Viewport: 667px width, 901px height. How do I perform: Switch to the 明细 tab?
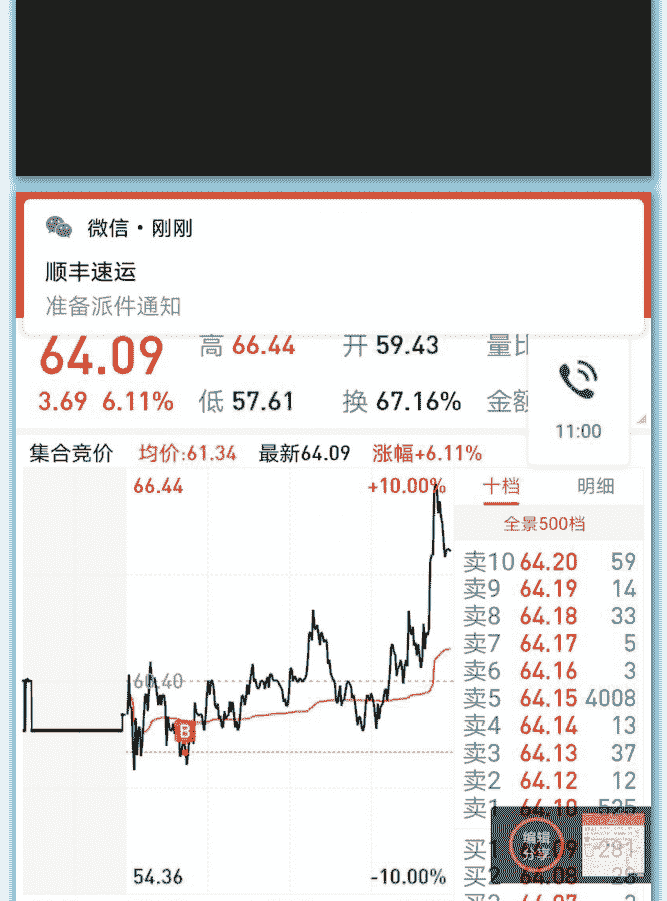[596, 487]
